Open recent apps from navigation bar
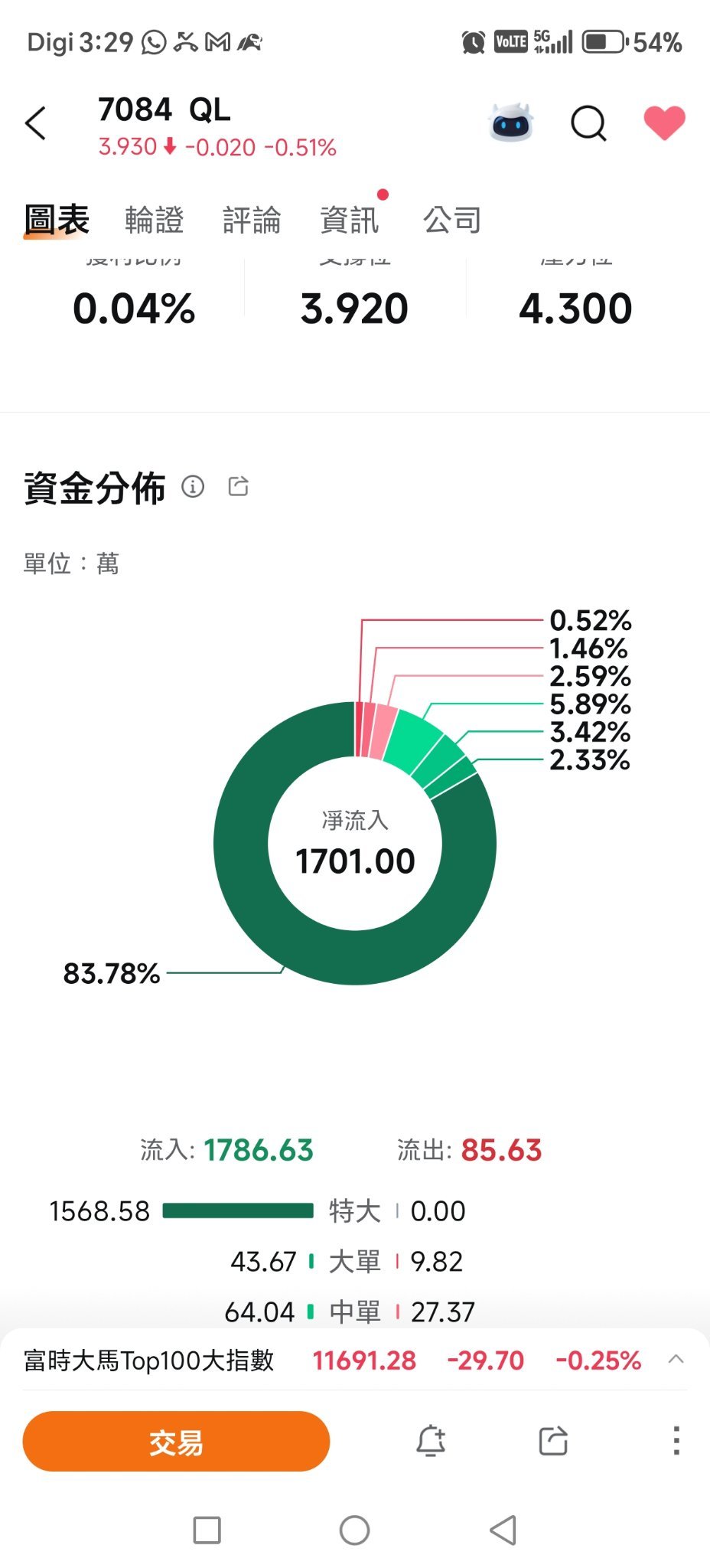The image size is (710, 1568). 207,1530
